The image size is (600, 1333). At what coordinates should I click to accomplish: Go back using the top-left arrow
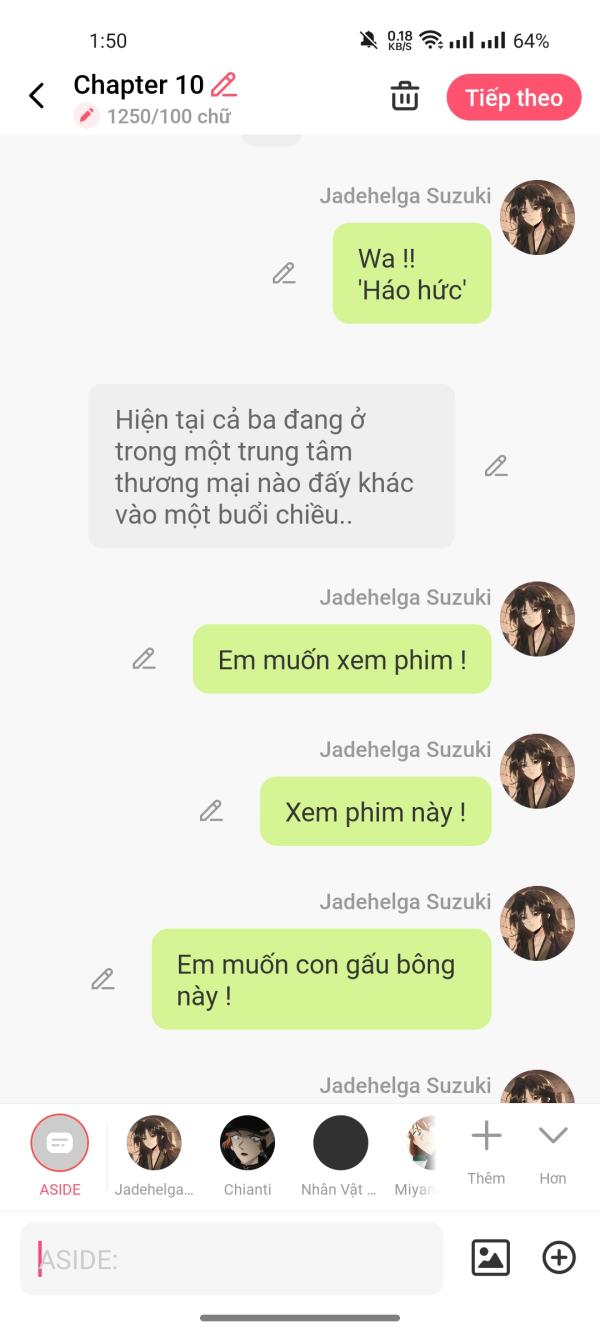point(37,96)
